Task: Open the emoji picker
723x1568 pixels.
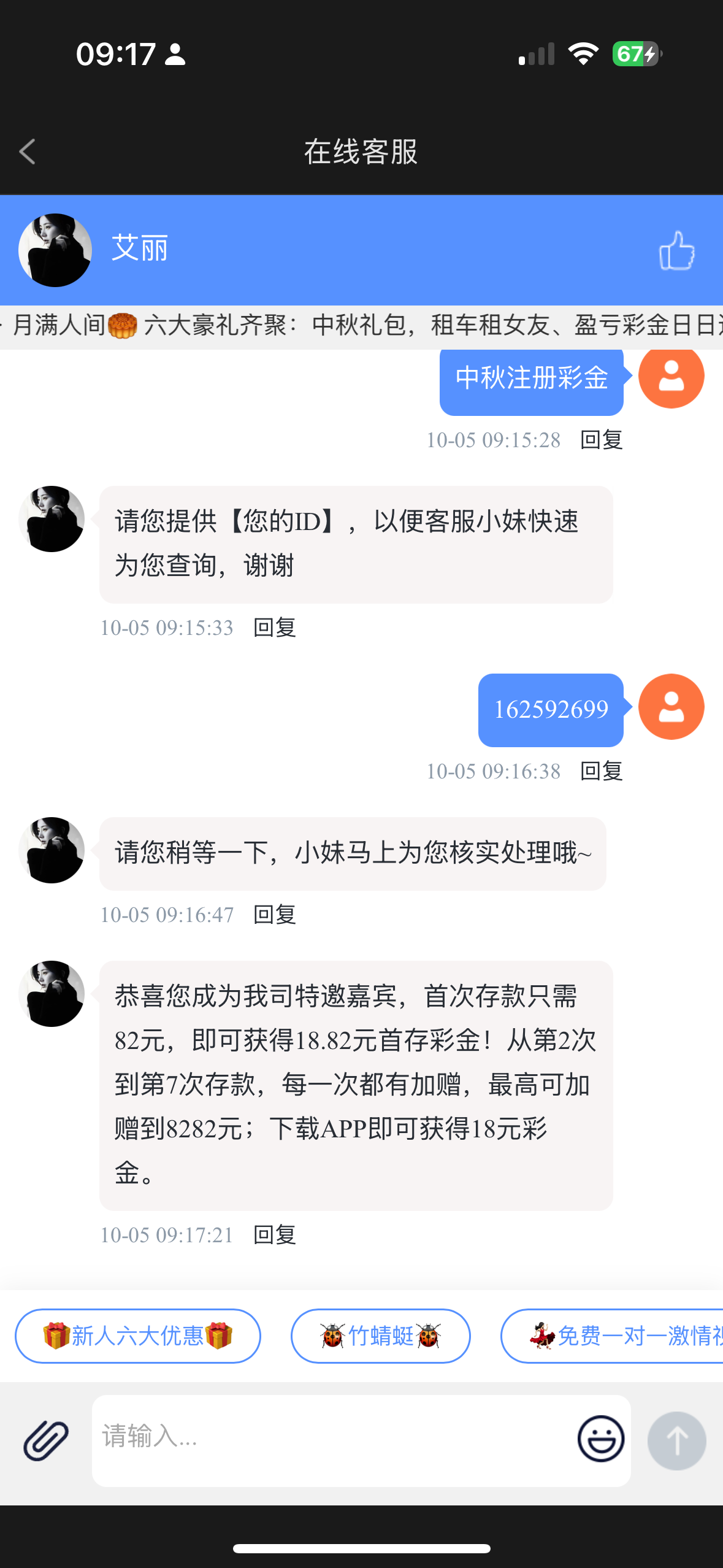Action: pyautogui.click(x=600, y=1439)
